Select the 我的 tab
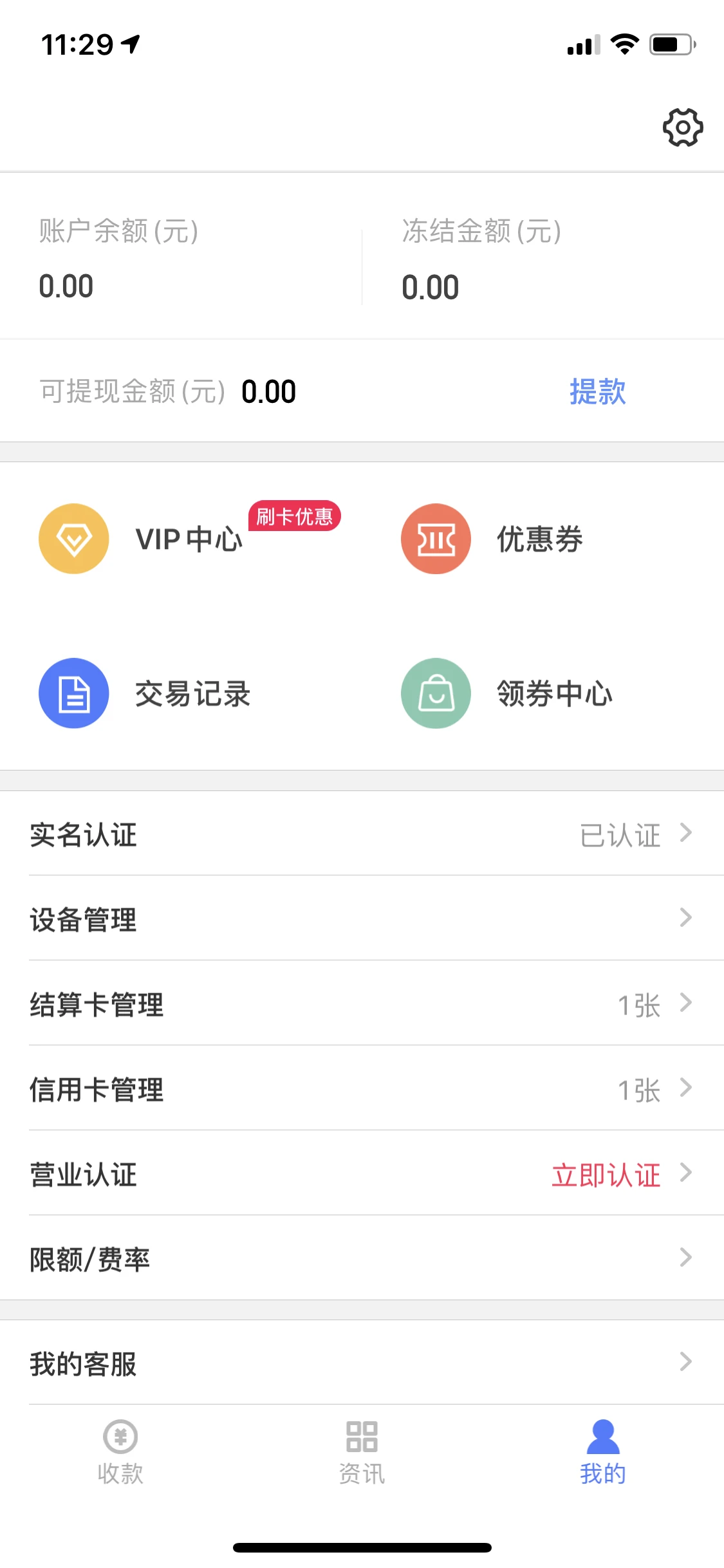724x1568 pixels. (603, 1452)
